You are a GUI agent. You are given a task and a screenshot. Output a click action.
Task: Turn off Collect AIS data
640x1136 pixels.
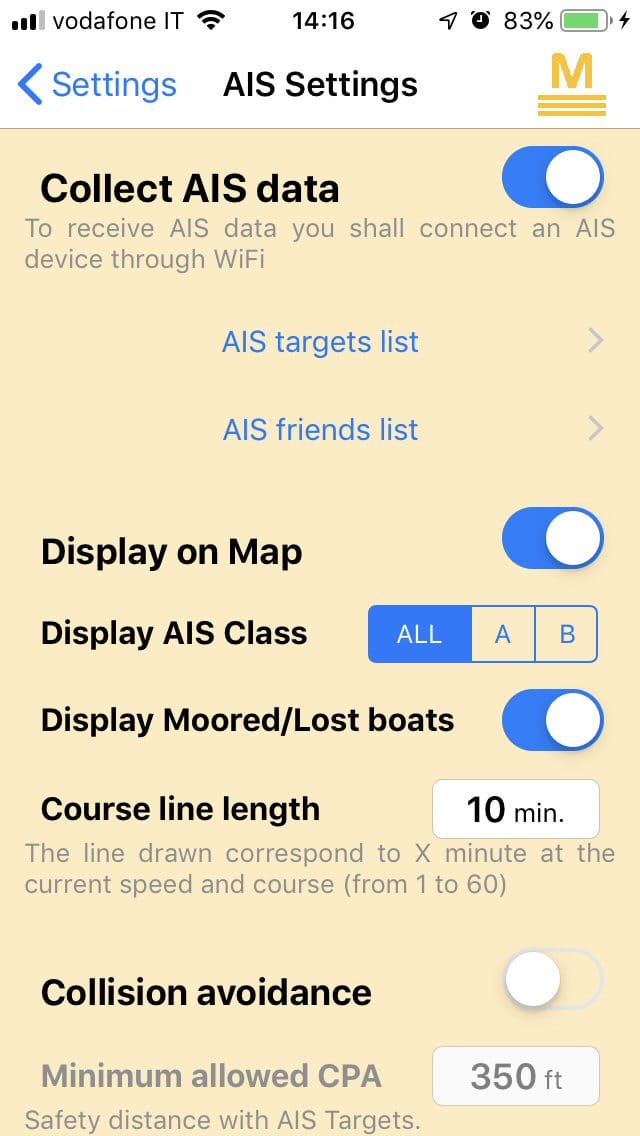(x=552, y=178)
